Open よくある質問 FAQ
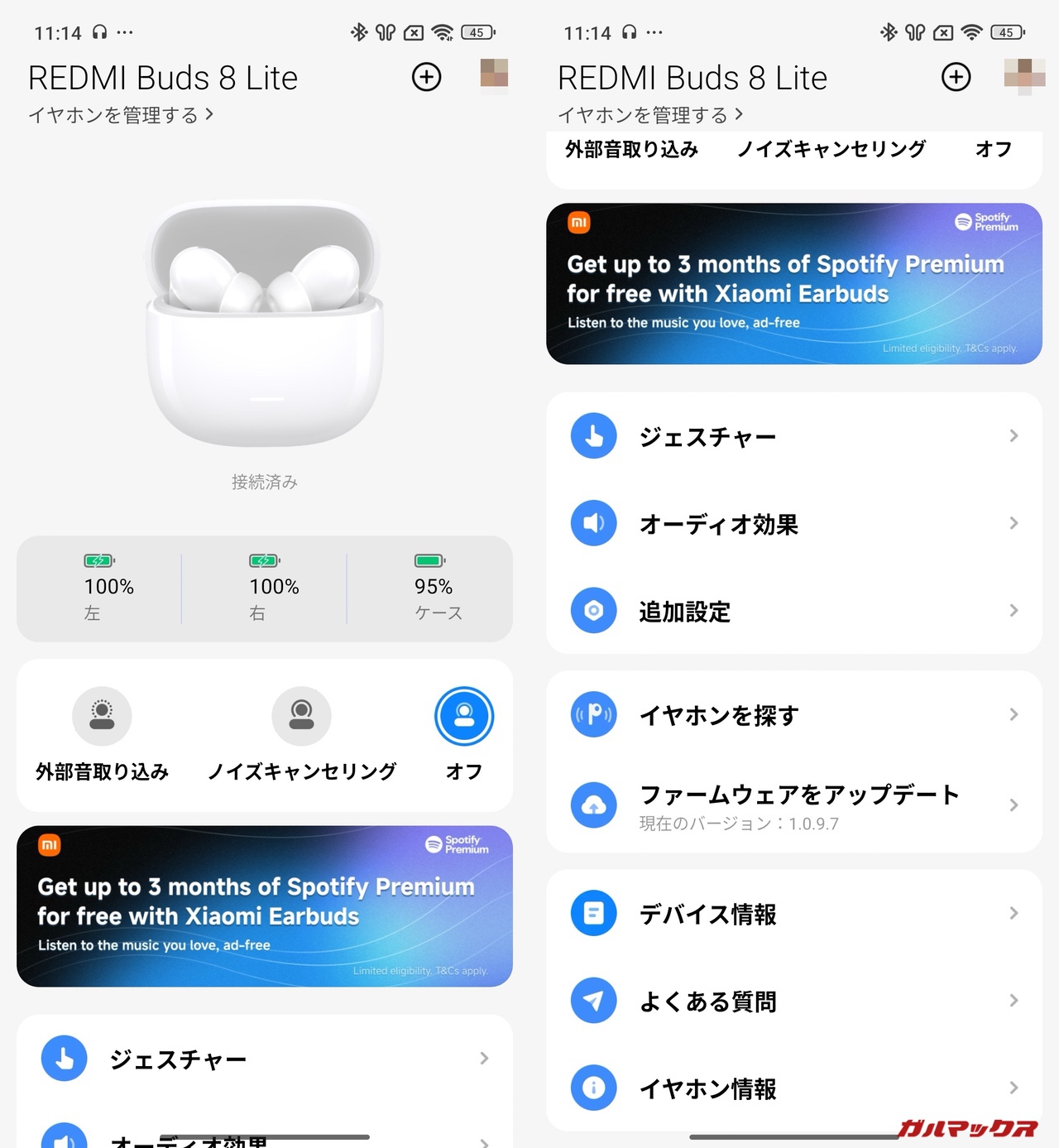The width and height of the screenshot is (1059, 1148). [793, 1001]
